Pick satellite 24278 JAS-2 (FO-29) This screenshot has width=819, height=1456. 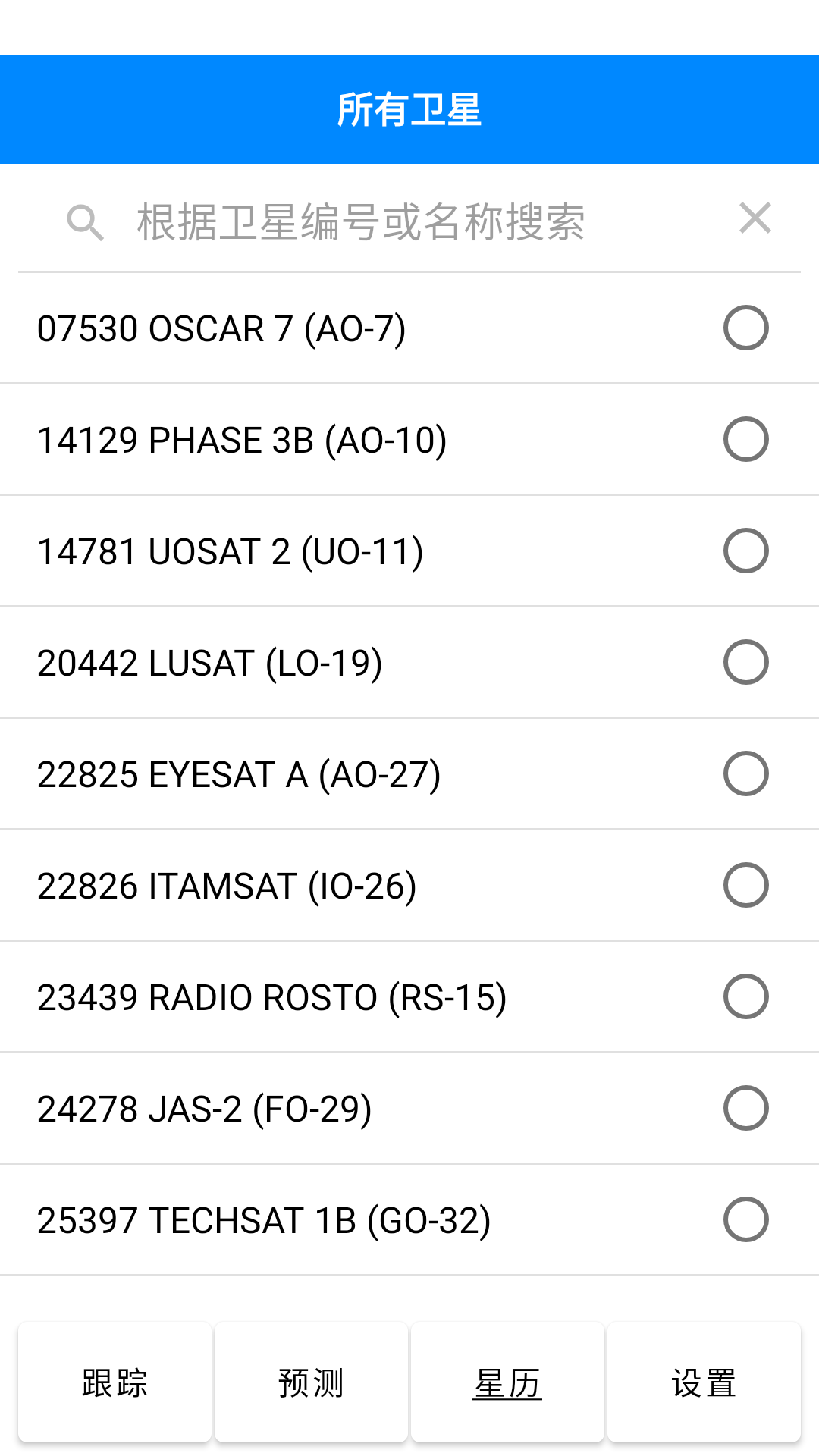coord(745,1108)
